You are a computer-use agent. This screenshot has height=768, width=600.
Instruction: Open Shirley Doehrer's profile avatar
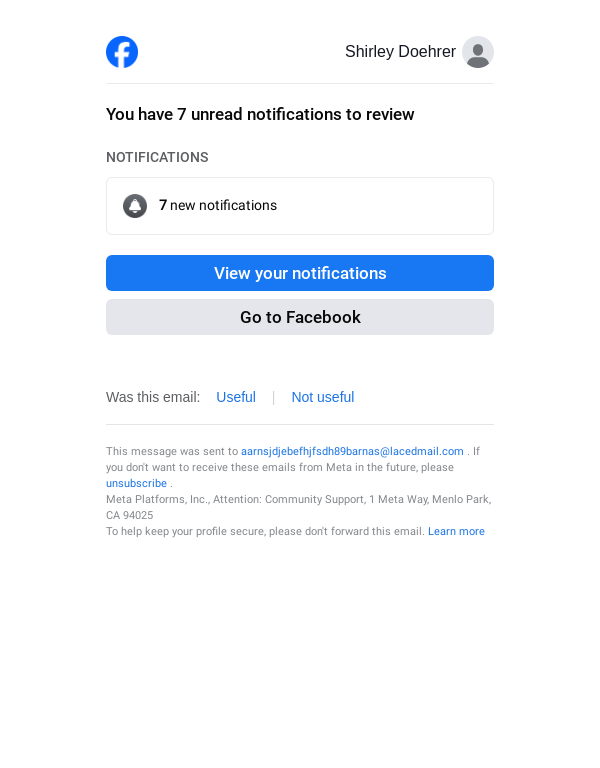[478, 52]
